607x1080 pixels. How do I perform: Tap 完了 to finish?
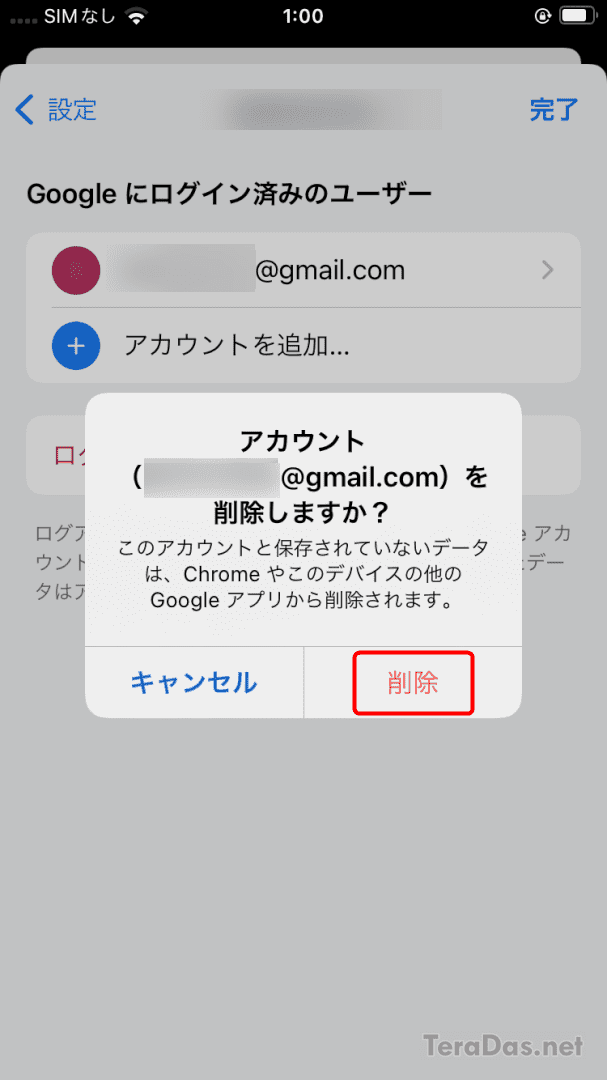[x=554, y=110]
